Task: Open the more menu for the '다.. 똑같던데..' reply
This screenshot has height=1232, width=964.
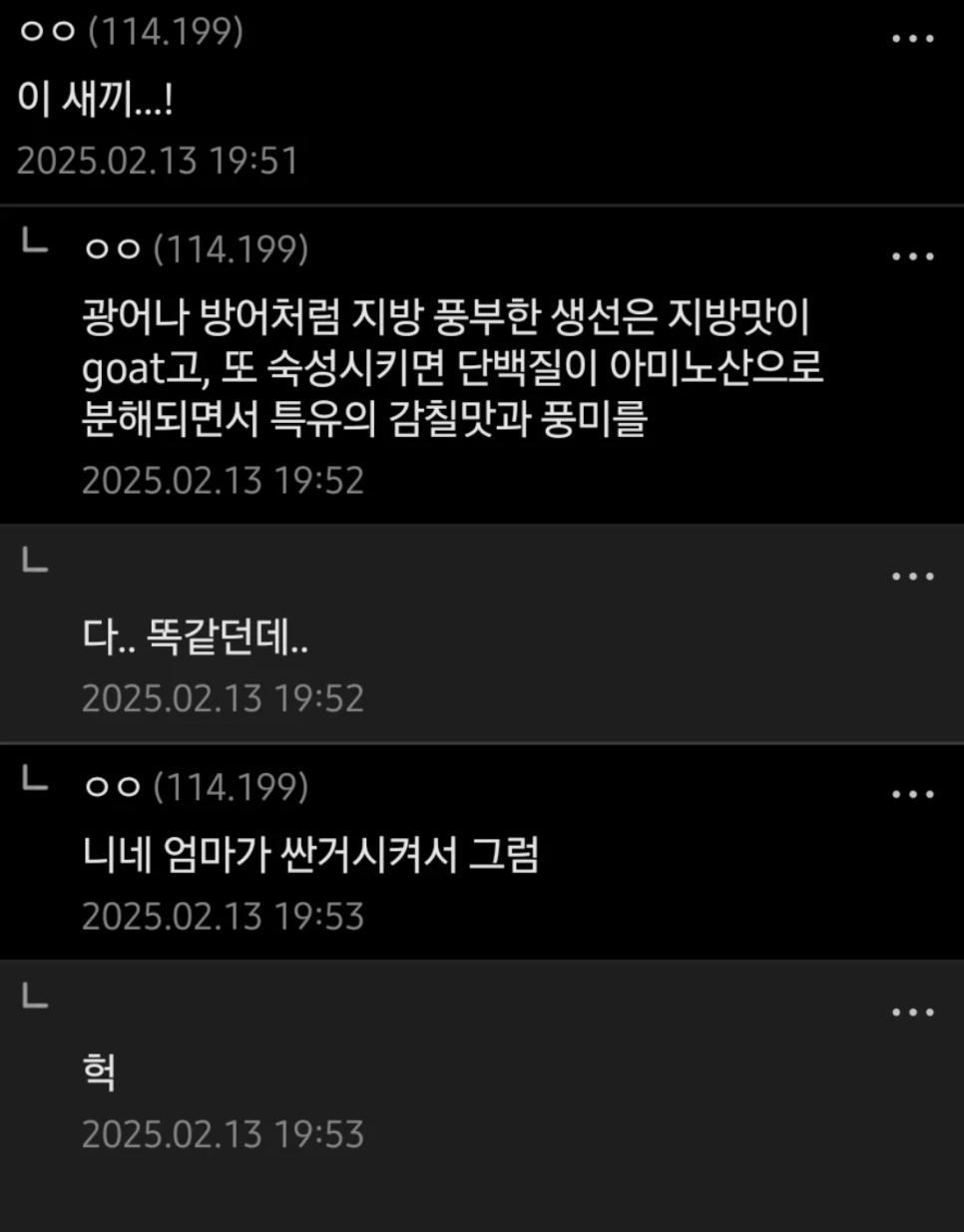Action: click(x=912, y=577)
